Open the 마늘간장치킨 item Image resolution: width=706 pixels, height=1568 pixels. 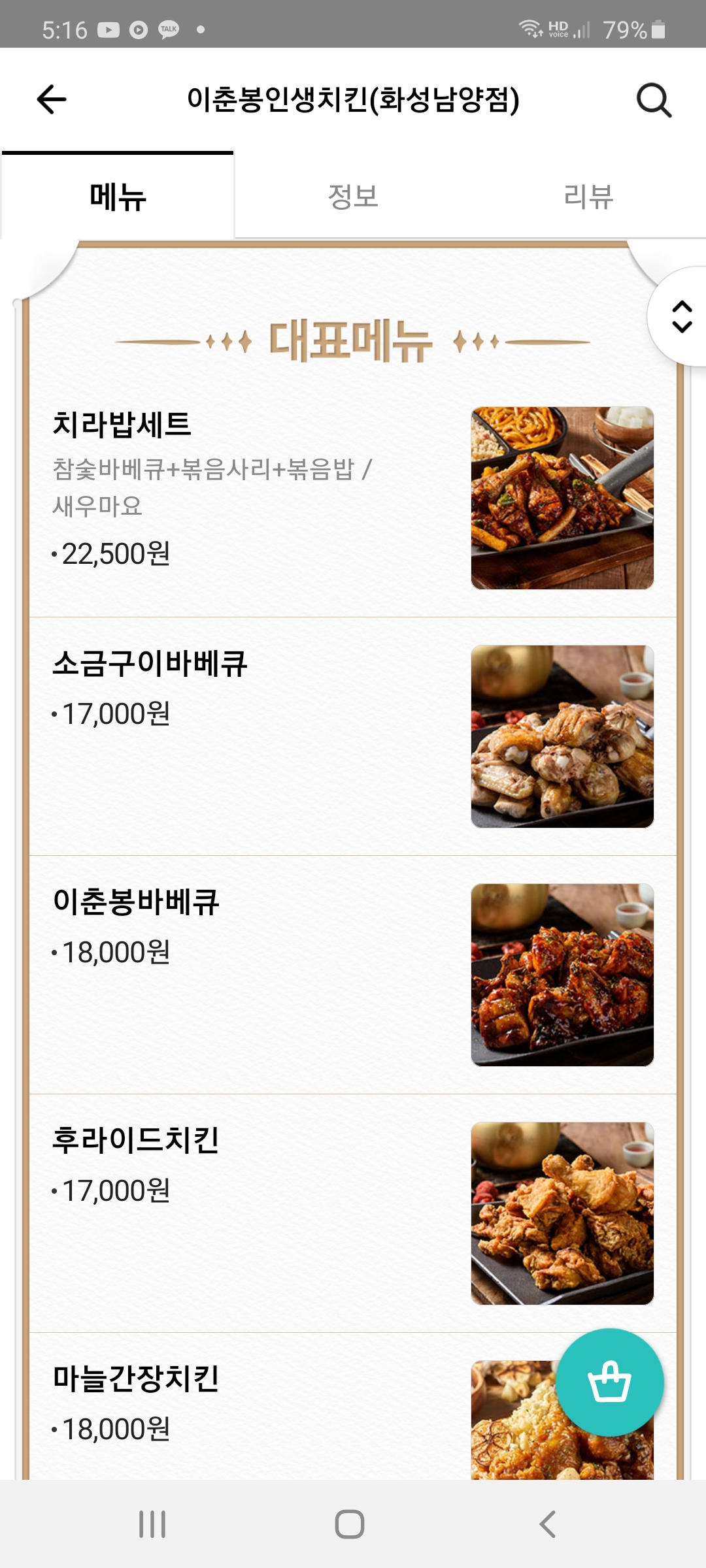point(261,1405)
